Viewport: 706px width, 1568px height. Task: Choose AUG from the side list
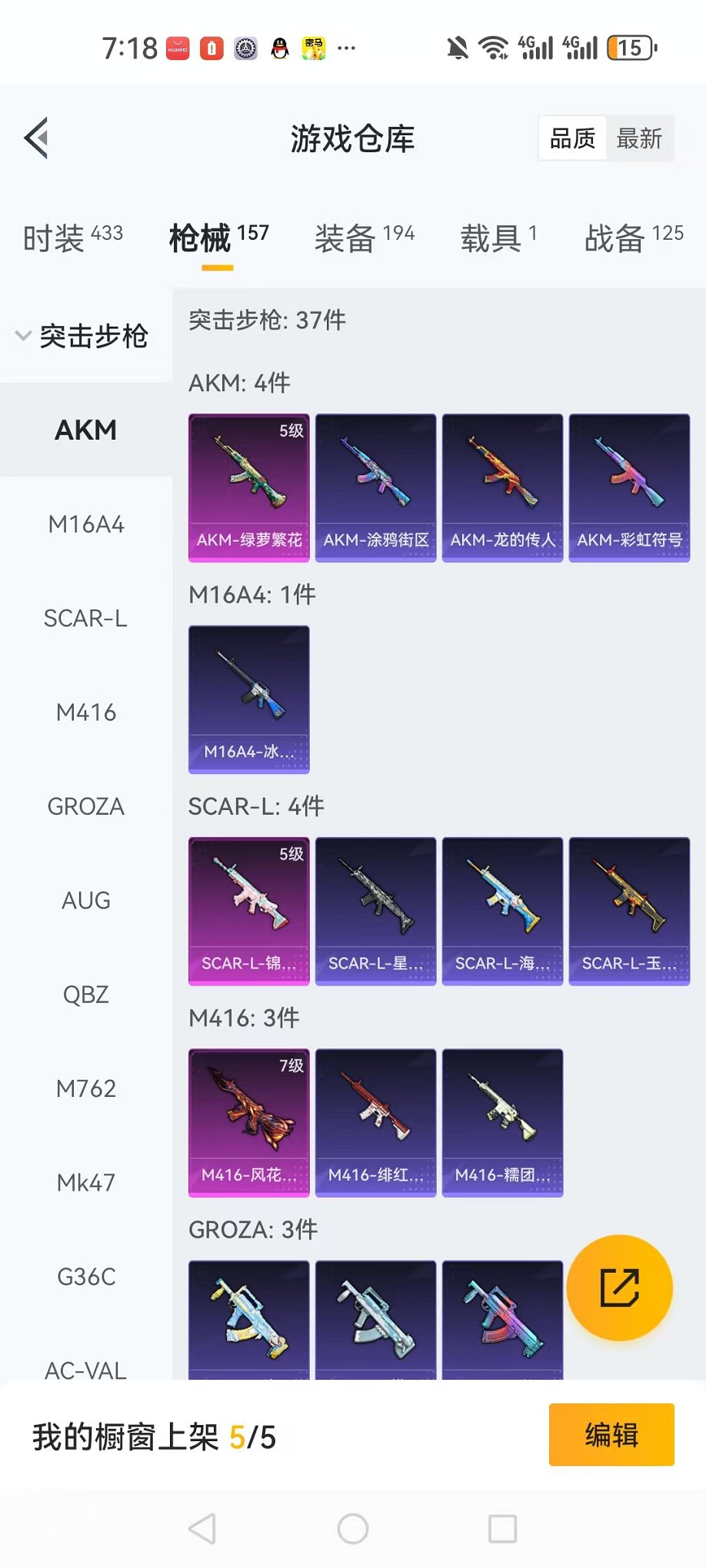[x=86, y=900]
